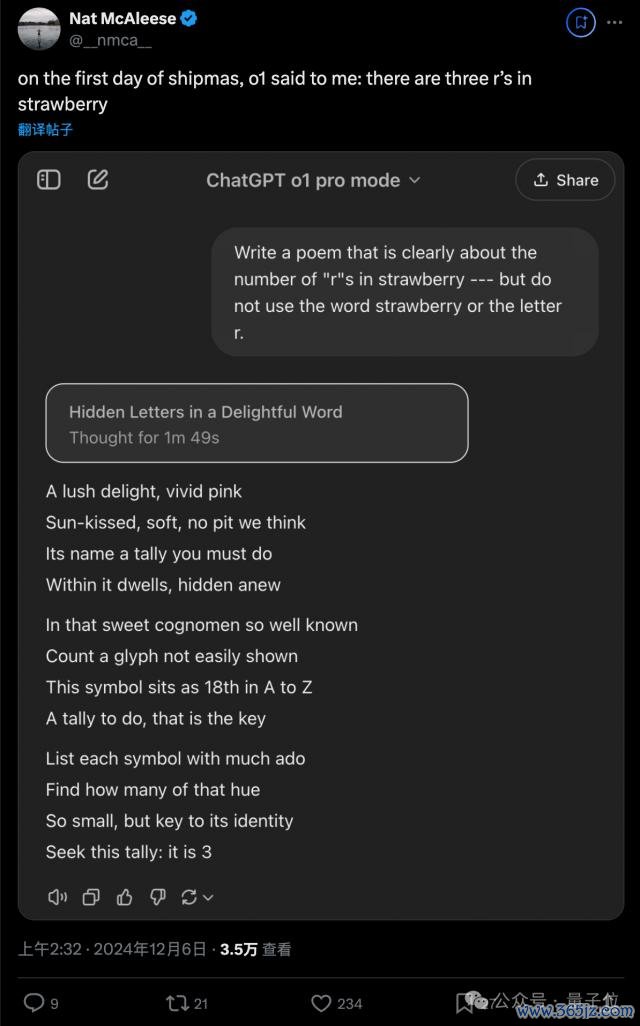Screen dimensions: 640x1026
Task: Open the attached ChatGPT poem screenshot
Action: [x=321, y=535]
